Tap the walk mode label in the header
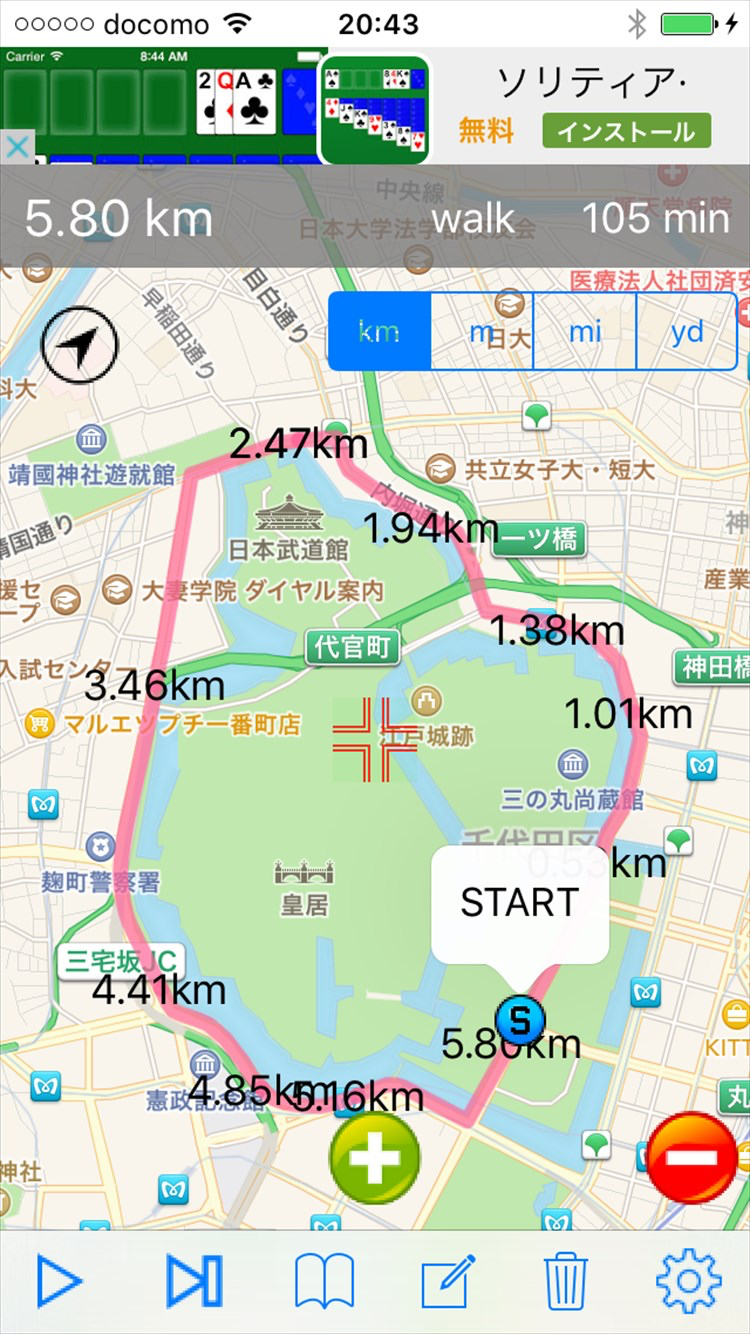The image size is (750, 1334). 475,218
